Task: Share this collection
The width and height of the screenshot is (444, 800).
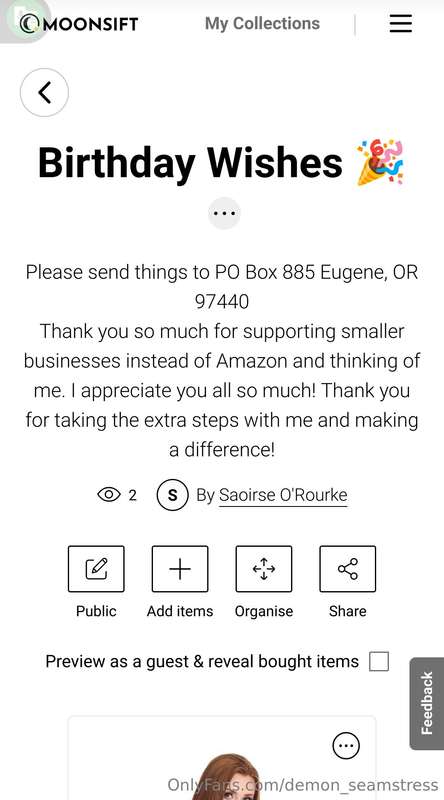Action: pyautogui.click(x=348, y=569)
